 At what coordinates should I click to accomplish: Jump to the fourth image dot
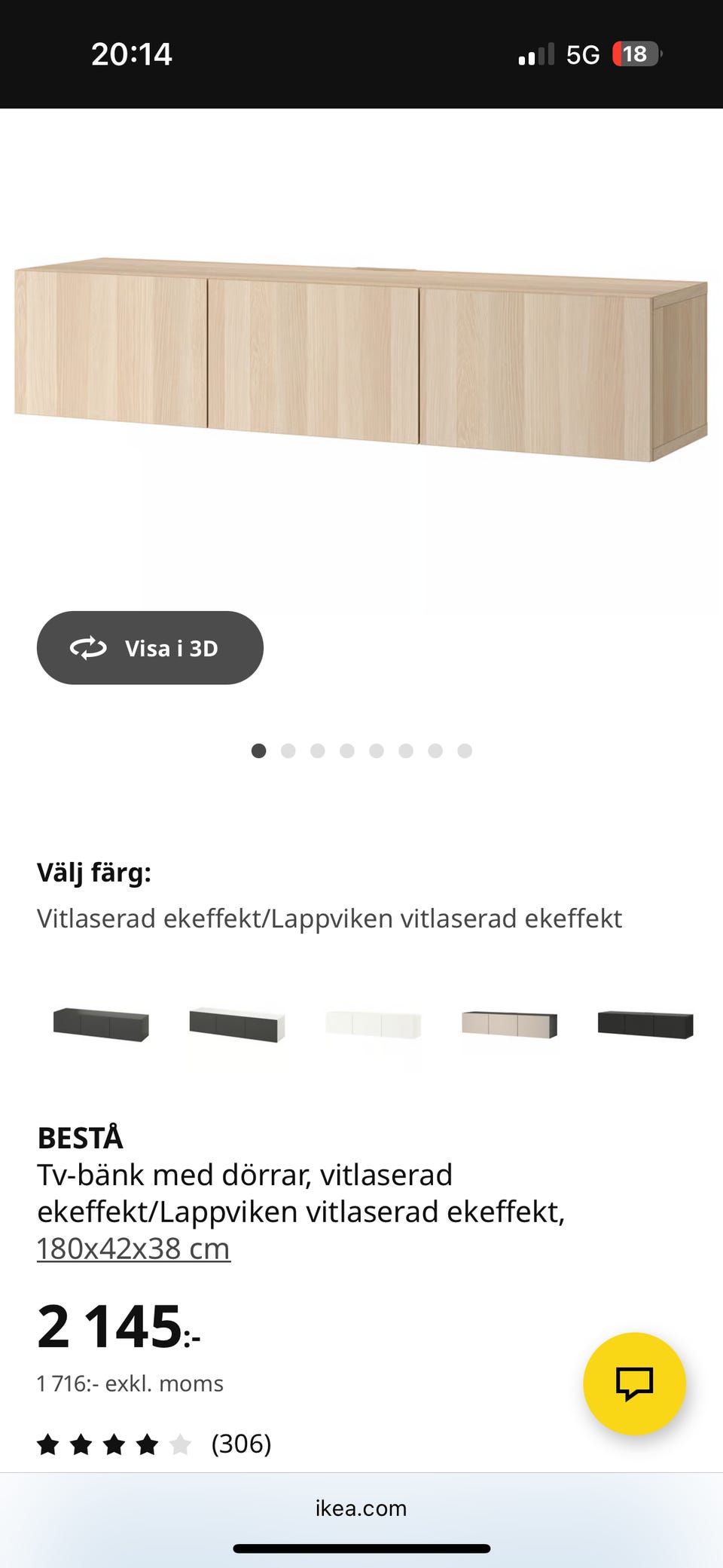tap(347, 750)
